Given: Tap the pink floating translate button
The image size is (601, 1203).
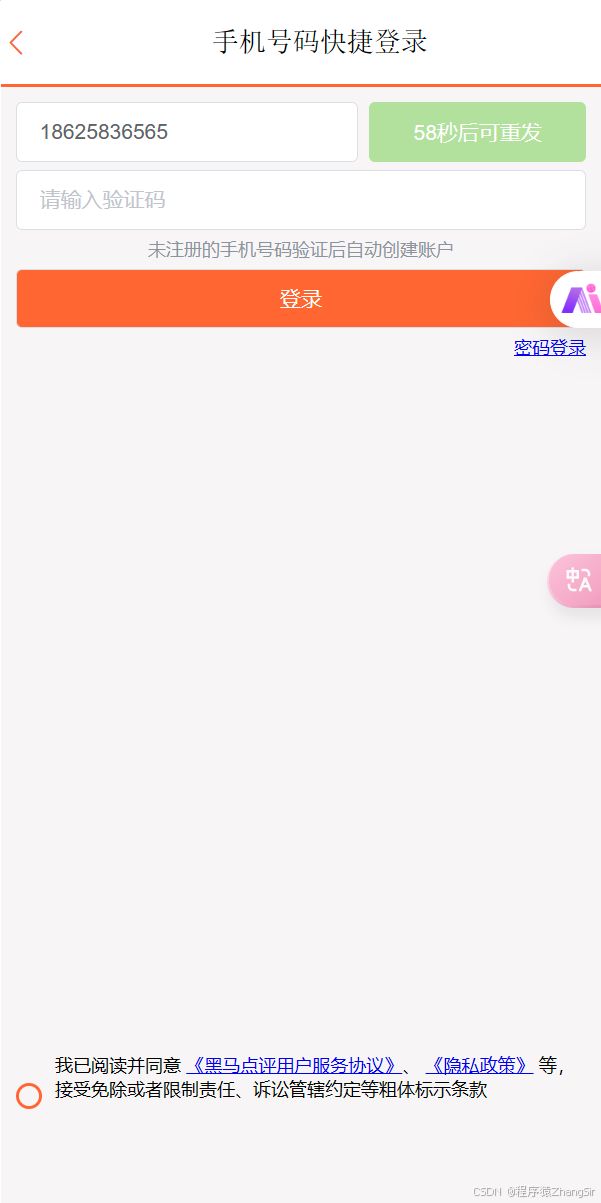Looking at the screenshot, I should [576, 580].
